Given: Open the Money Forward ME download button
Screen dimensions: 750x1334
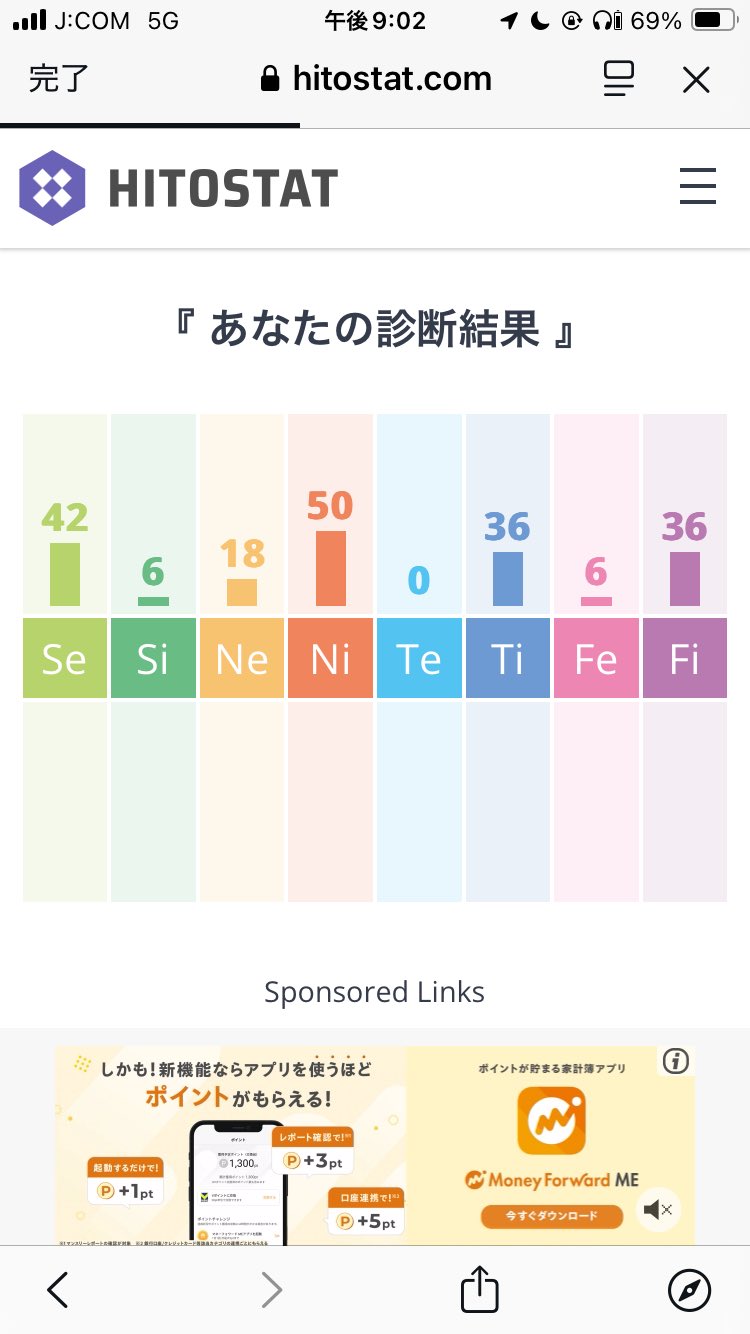Looking at the screenshot, I should click(x=551, y=1216).
